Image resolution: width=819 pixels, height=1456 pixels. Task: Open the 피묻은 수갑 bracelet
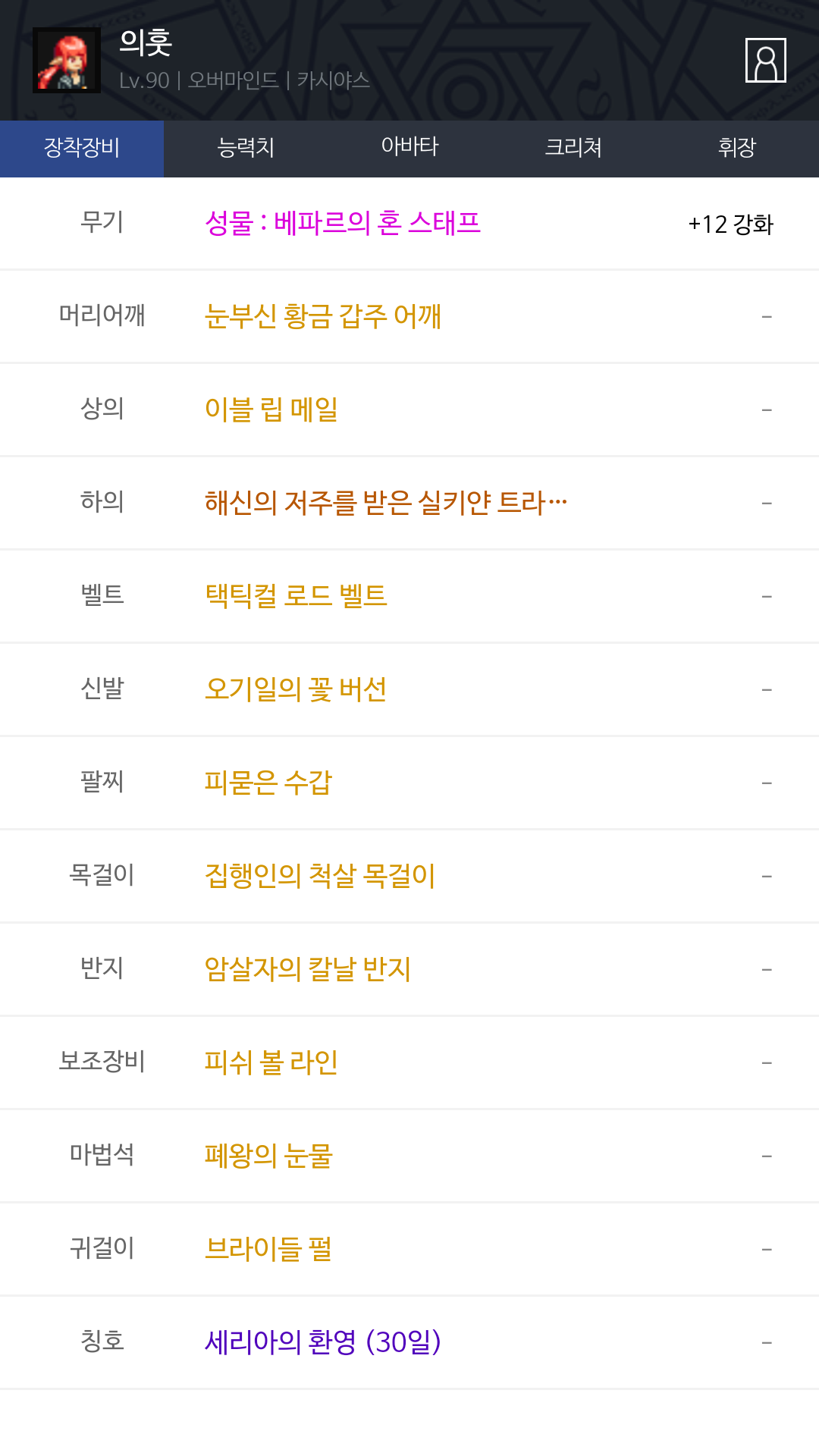[x=268, y=783]
